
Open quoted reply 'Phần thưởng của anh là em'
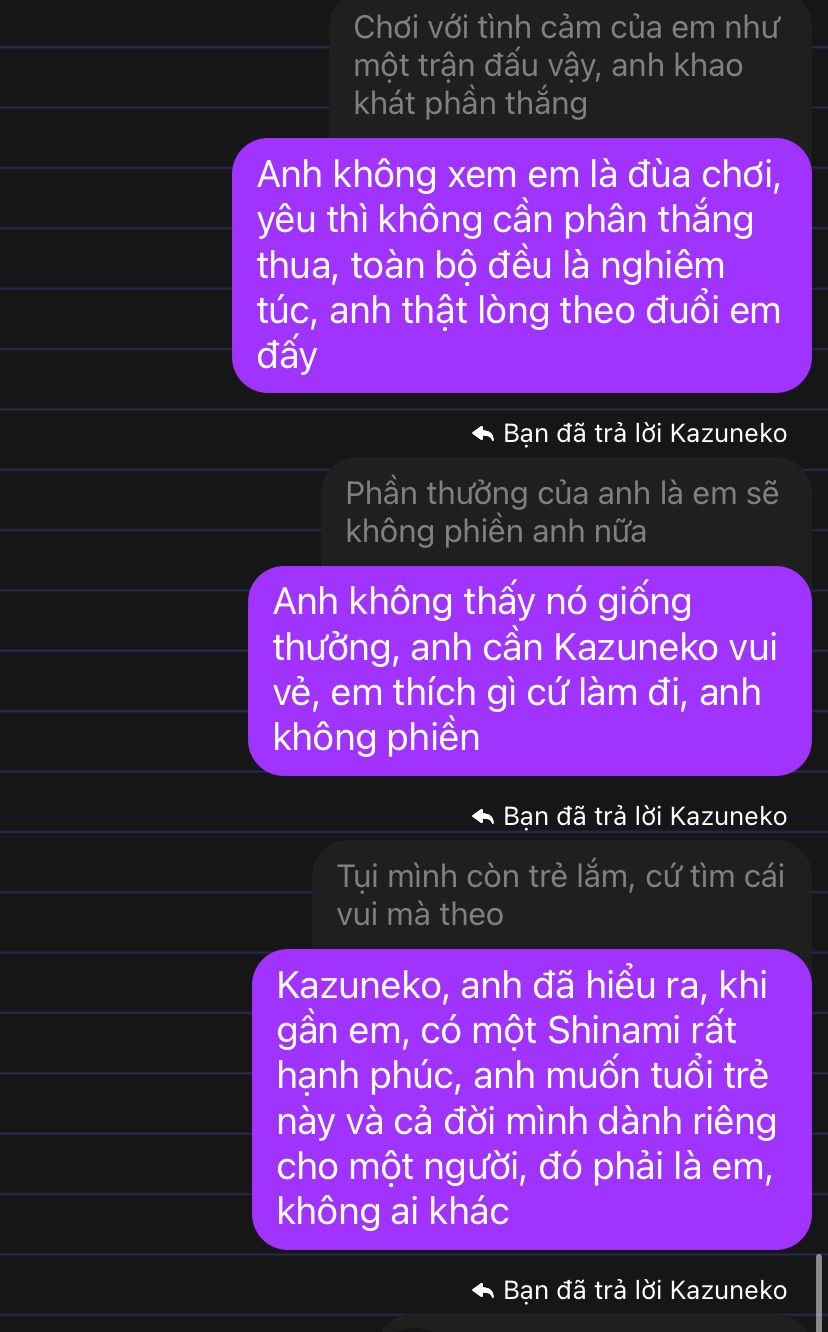point(563,512)
